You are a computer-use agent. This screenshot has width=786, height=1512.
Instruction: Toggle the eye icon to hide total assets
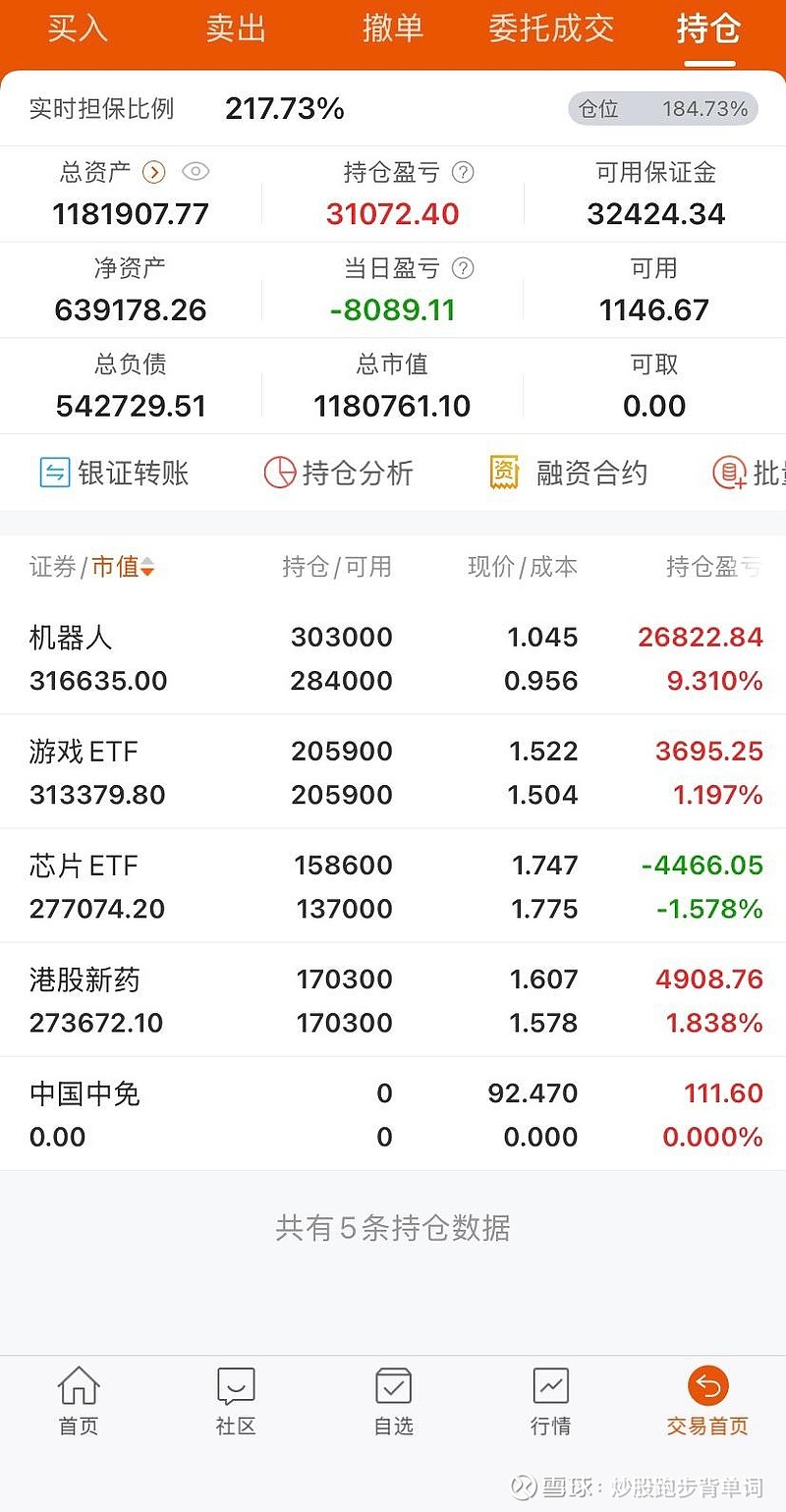(196, 172)
